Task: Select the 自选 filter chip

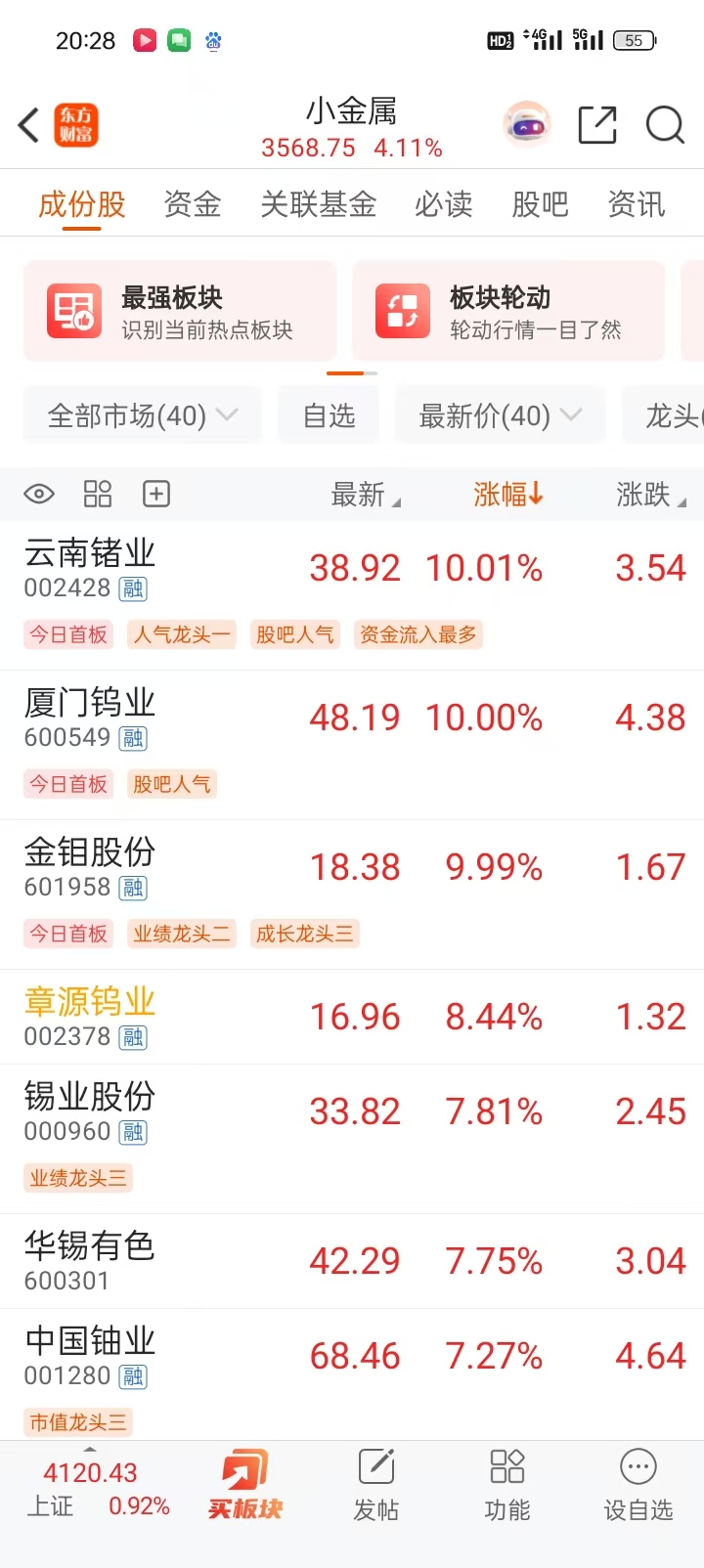Action: (329, 416)
